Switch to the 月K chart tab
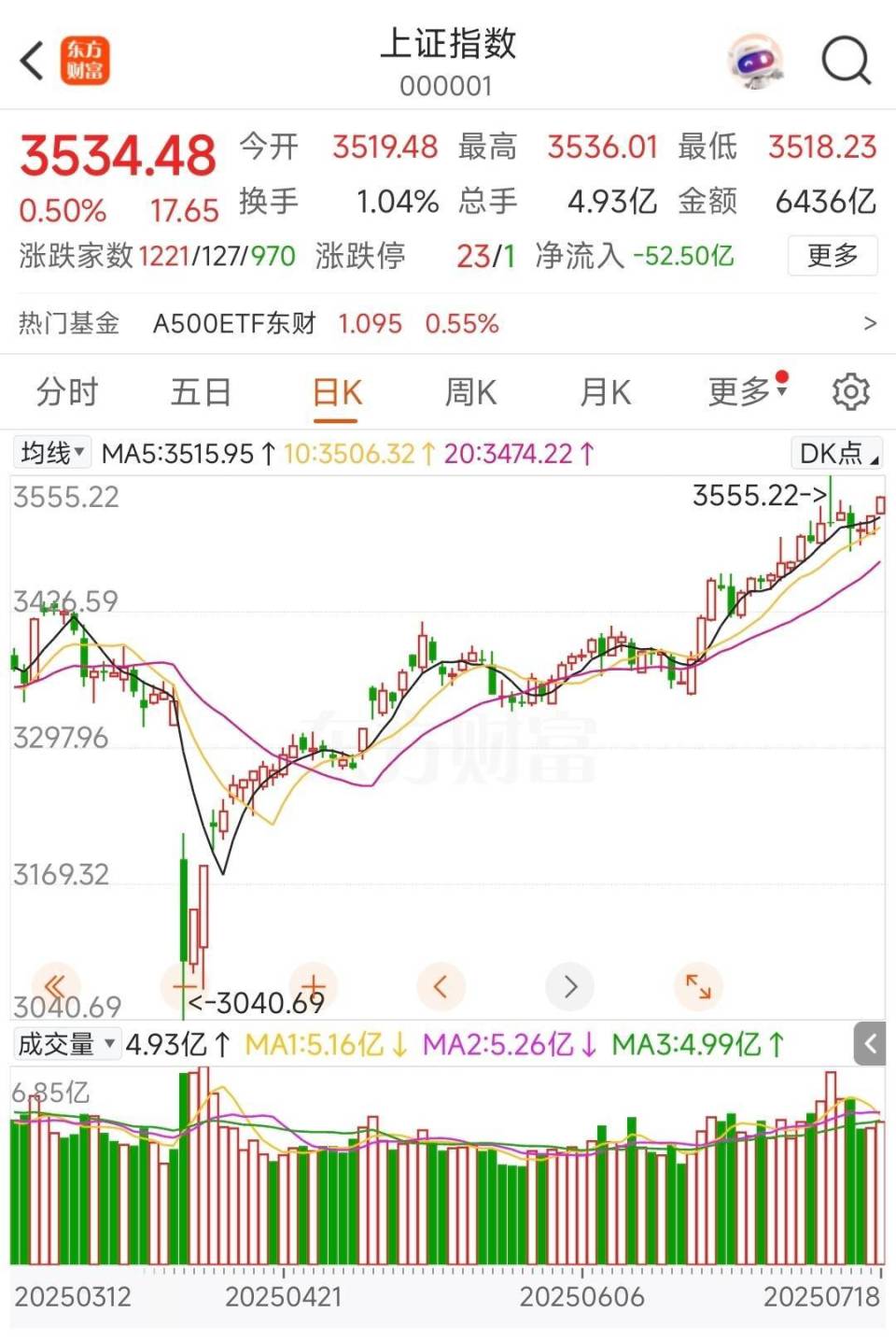 pos(605,392)
